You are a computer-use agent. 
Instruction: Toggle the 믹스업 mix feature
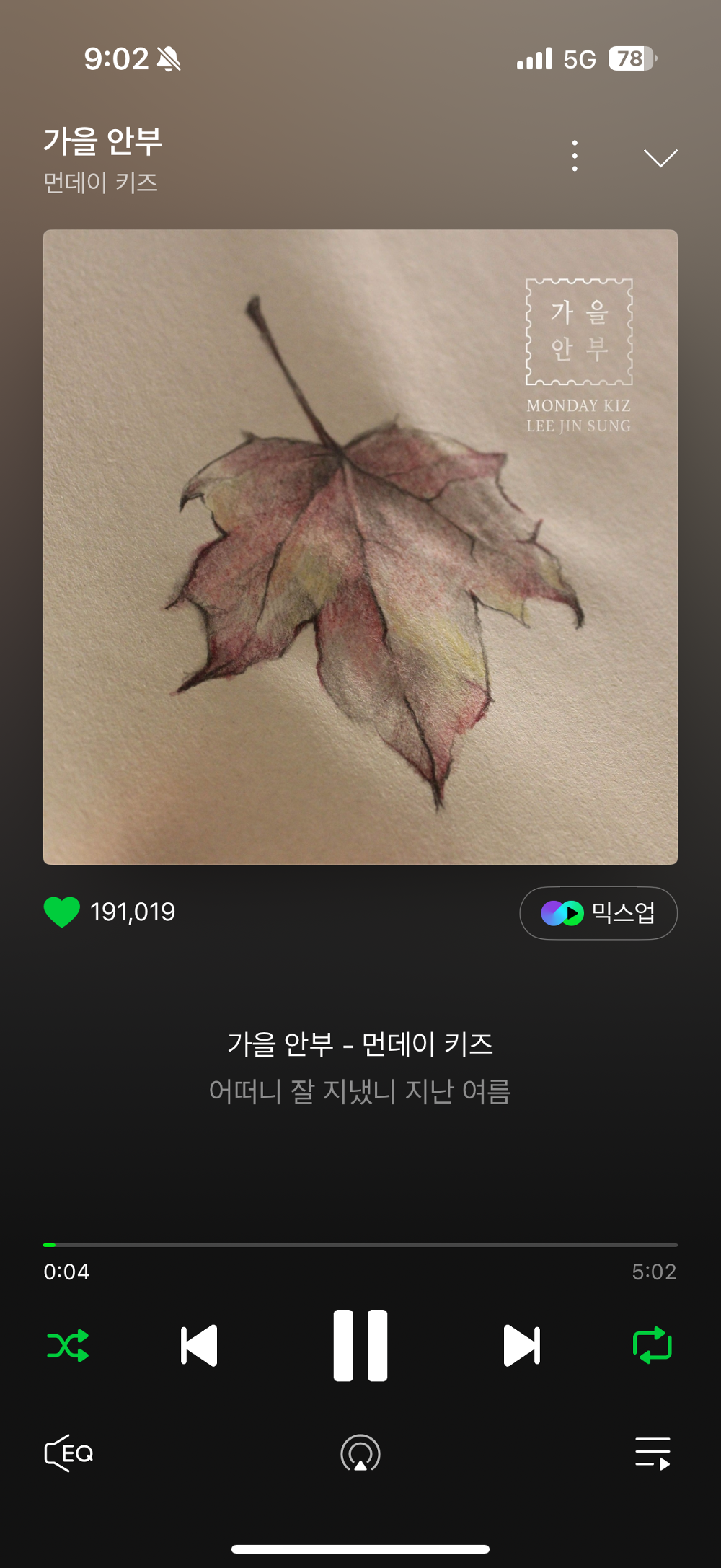[598, 913]
